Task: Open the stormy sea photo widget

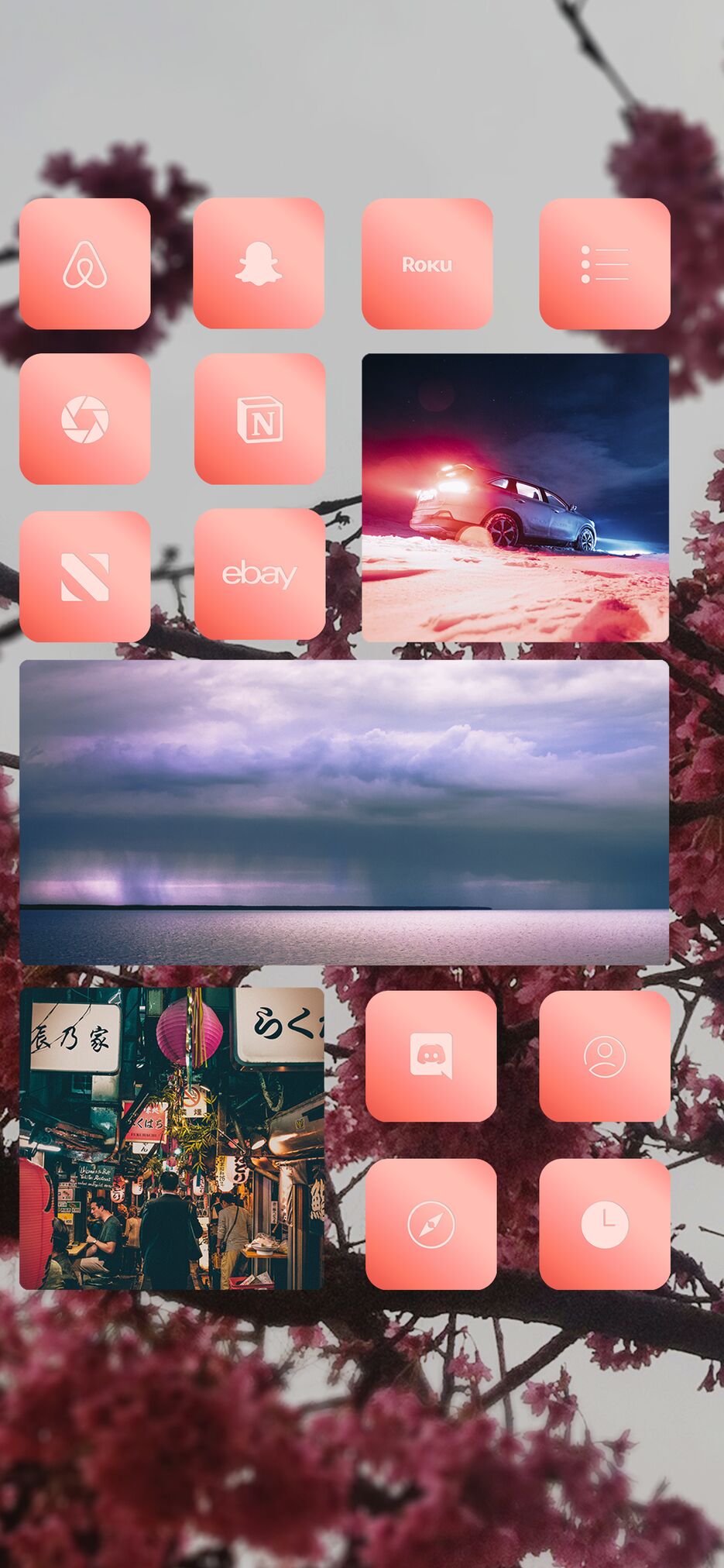Action: coord(344,812)
